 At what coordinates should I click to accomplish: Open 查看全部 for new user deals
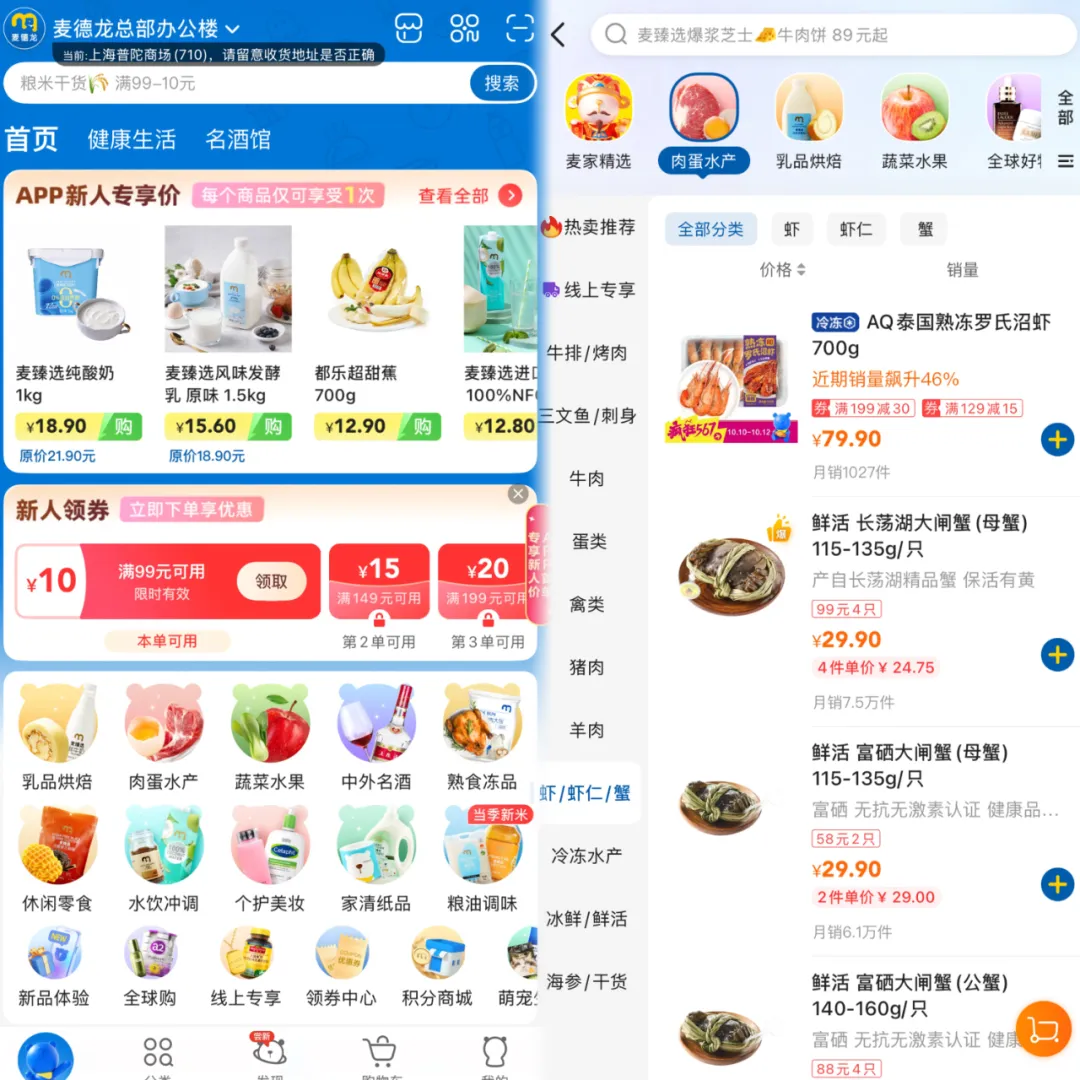coord(469,196)
